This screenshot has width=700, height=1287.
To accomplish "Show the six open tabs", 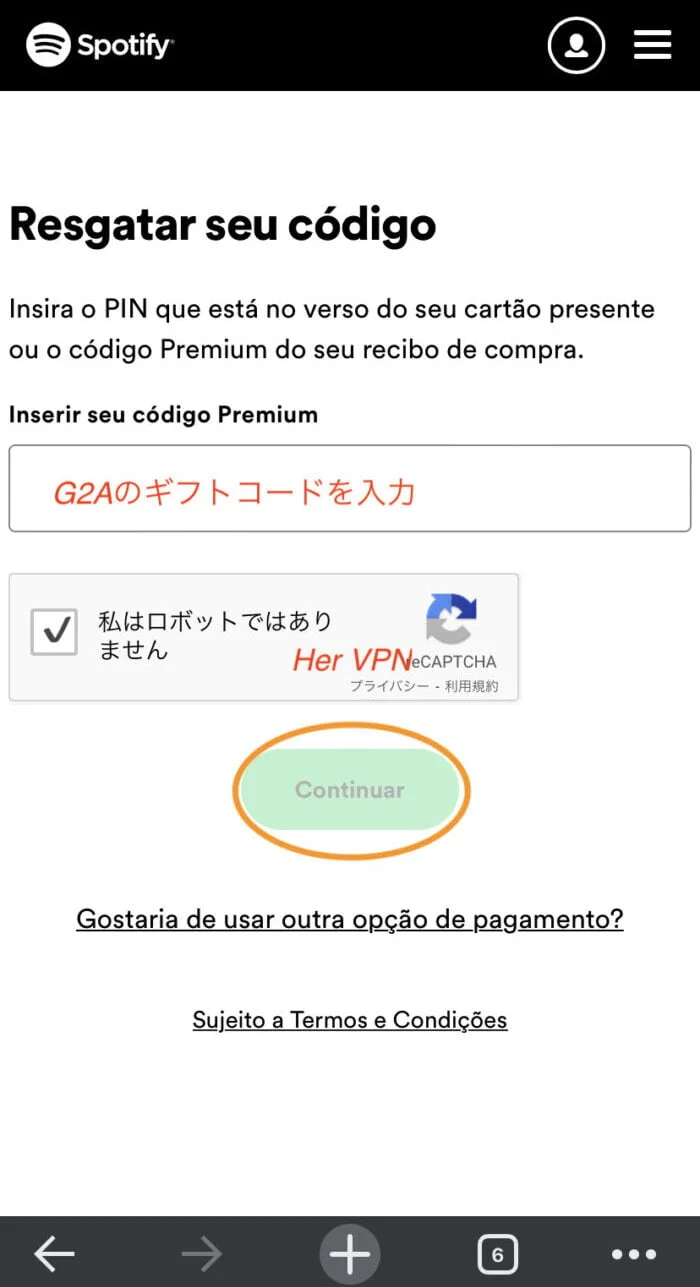I will (497, 1253).
